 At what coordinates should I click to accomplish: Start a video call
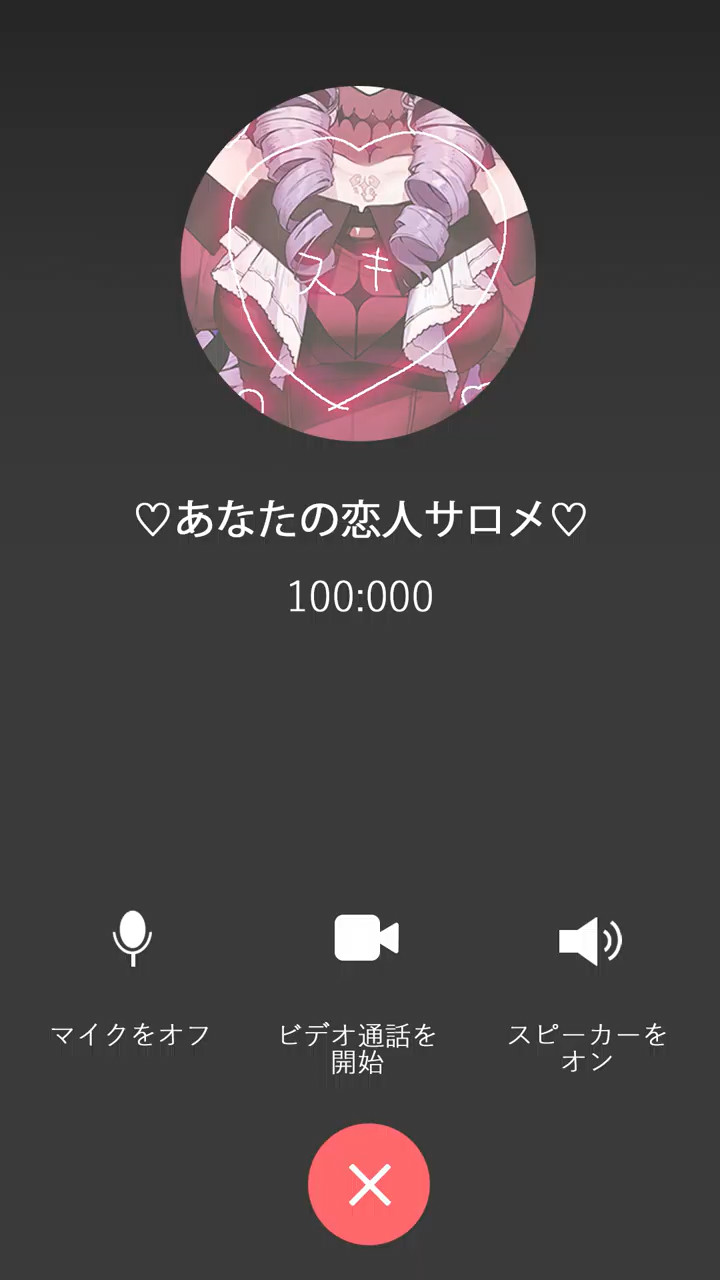coord(365,940)
